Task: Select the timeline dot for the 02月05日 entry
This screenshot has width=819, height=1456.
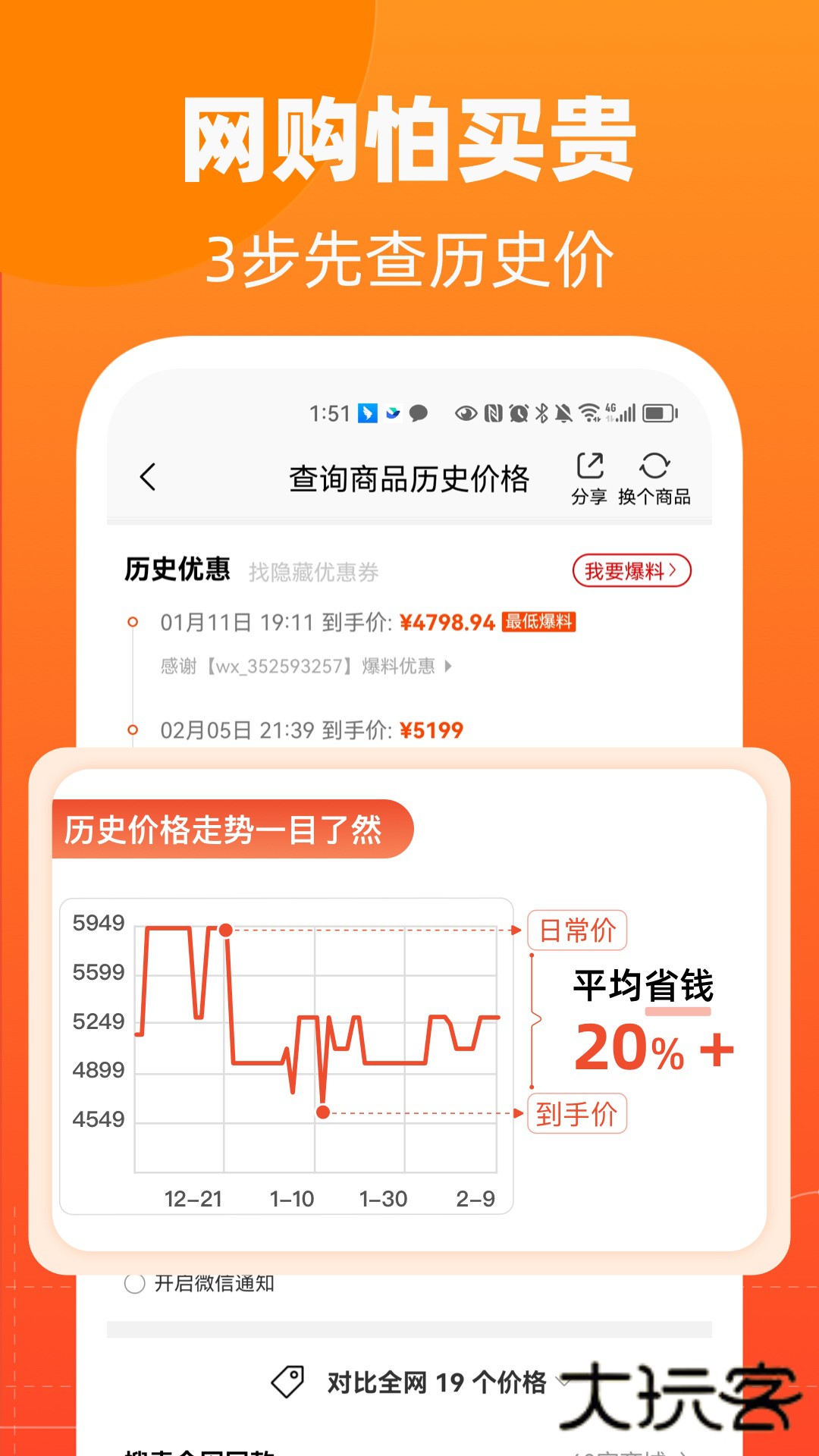Action: [x=132, y=730]
